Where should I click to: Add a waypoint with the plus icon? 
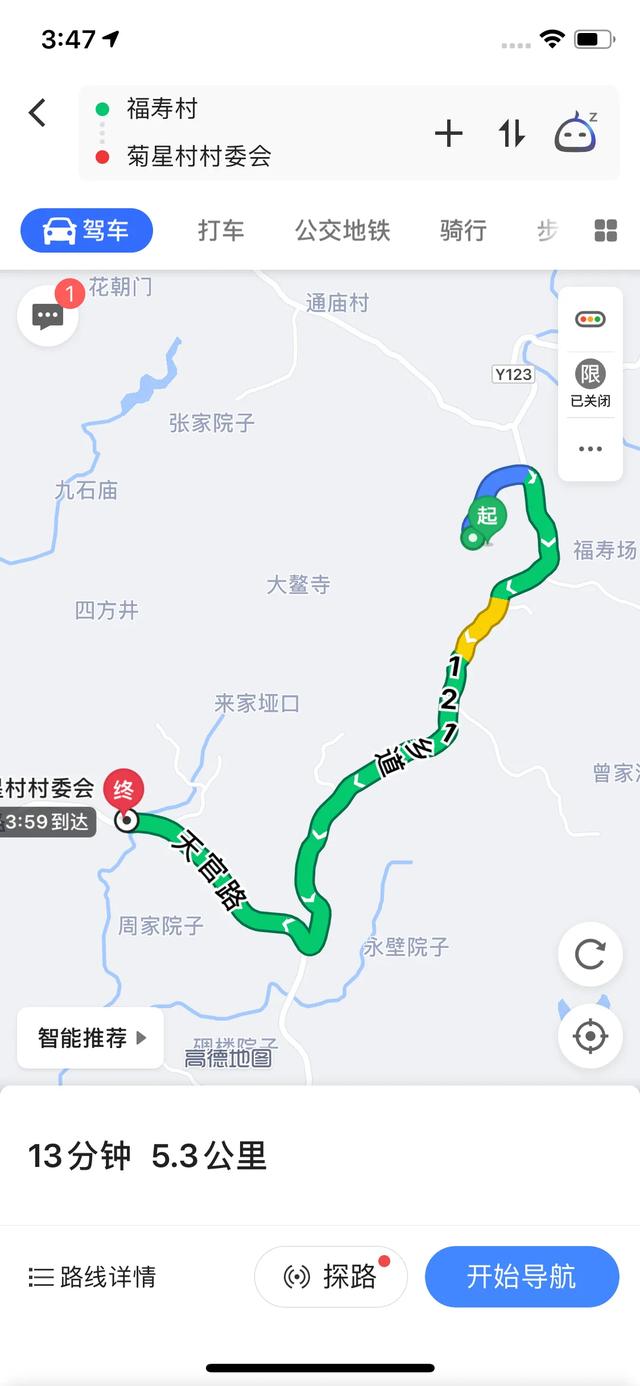449,133
